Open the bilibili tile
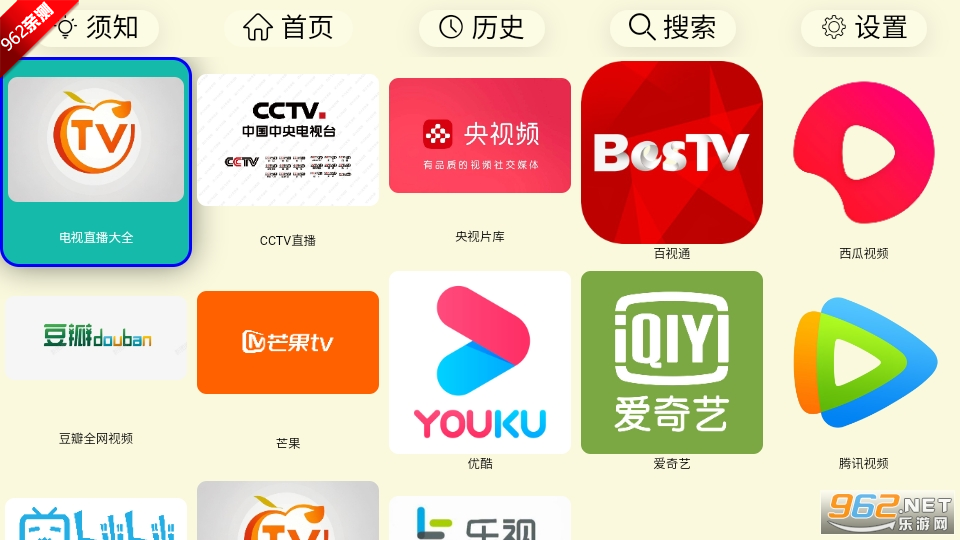 [x=96, y=519]
